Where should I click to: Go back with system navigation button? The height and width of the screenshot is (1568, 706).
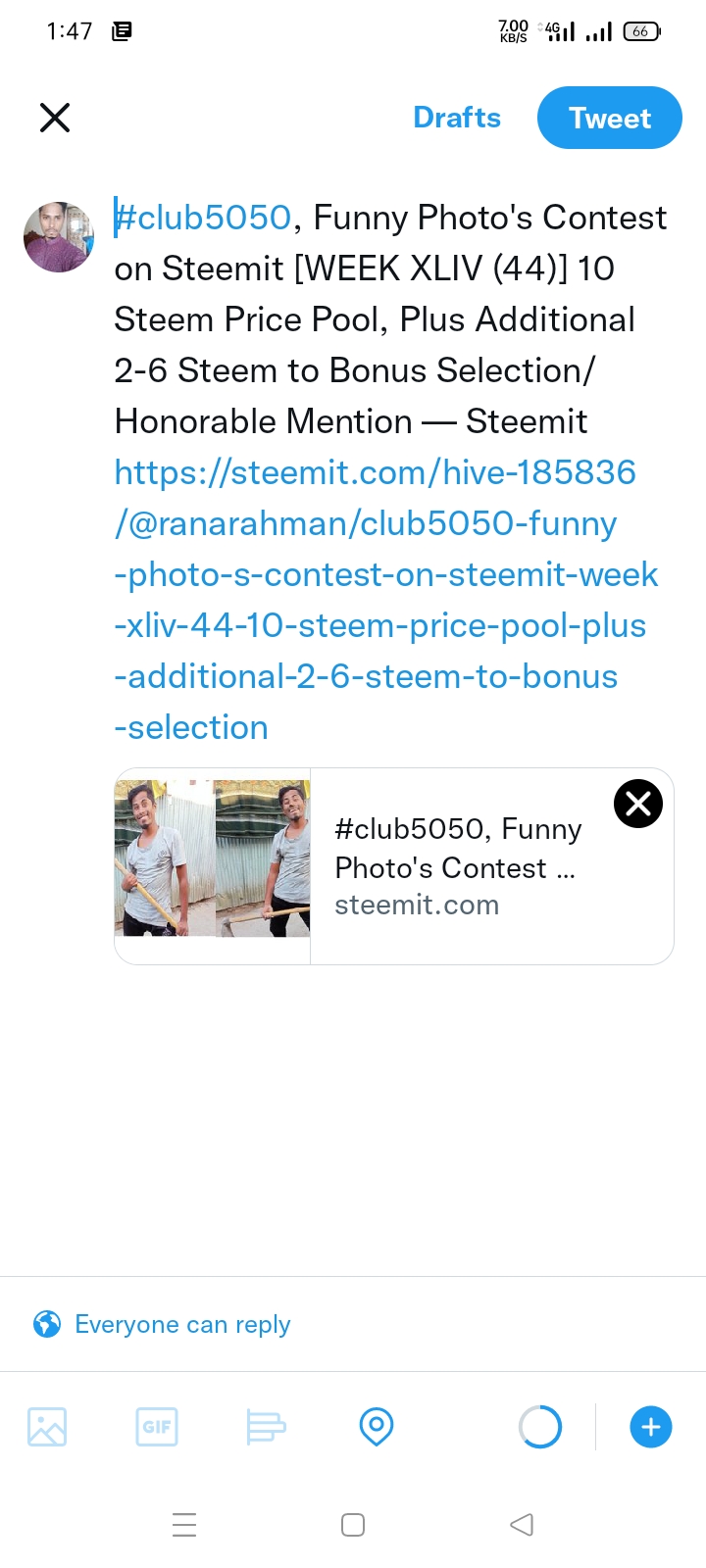522,1525
